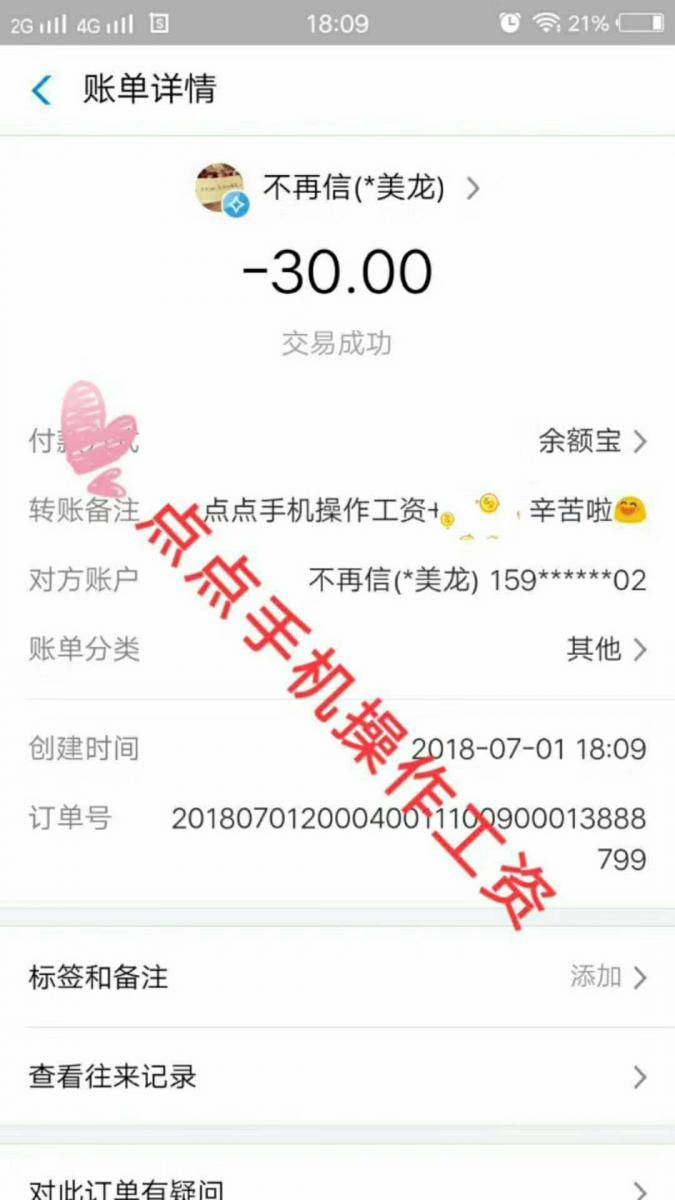Change 账单分类 category 其他
The width and height of the screenshot is (675, 1200).
606,649
